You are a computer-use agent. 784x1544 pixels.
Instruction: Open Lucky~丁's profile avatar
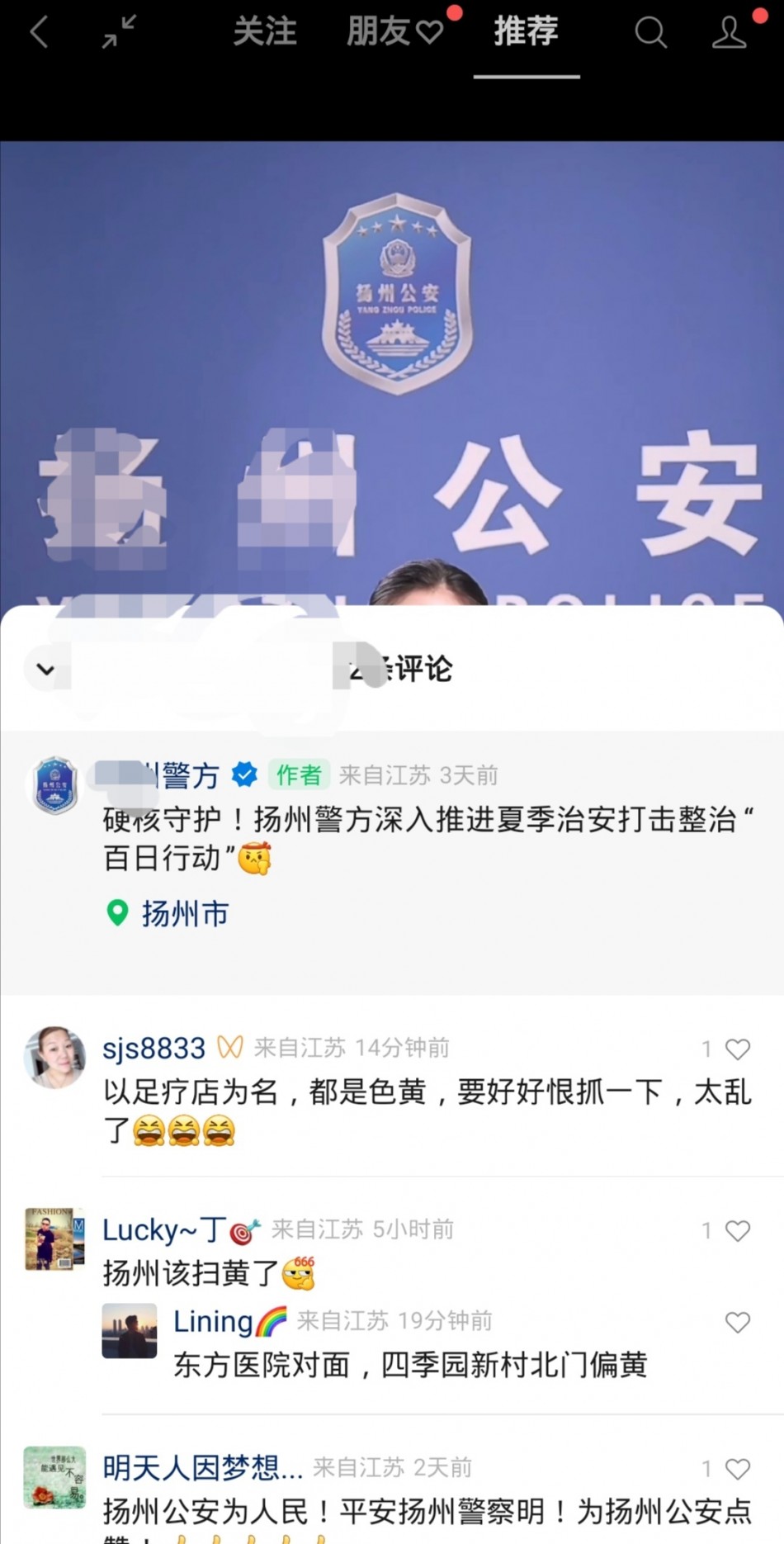(54, 1239)
